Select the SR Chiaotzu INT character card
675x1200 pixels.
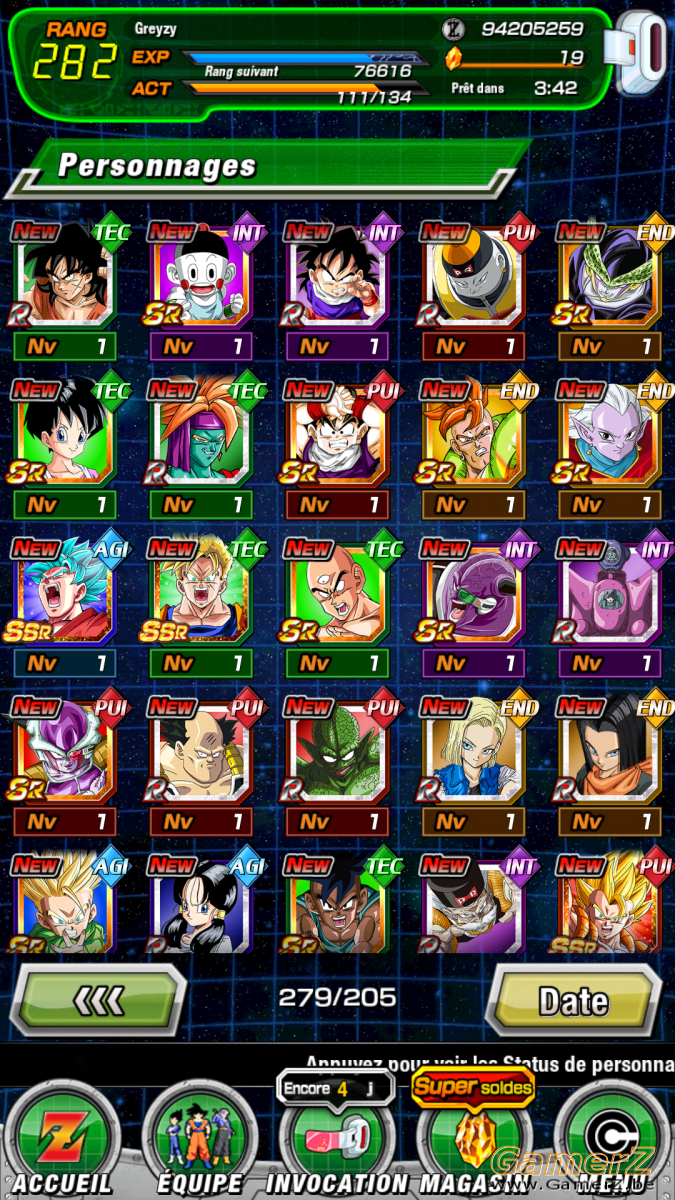pos(200,287)
